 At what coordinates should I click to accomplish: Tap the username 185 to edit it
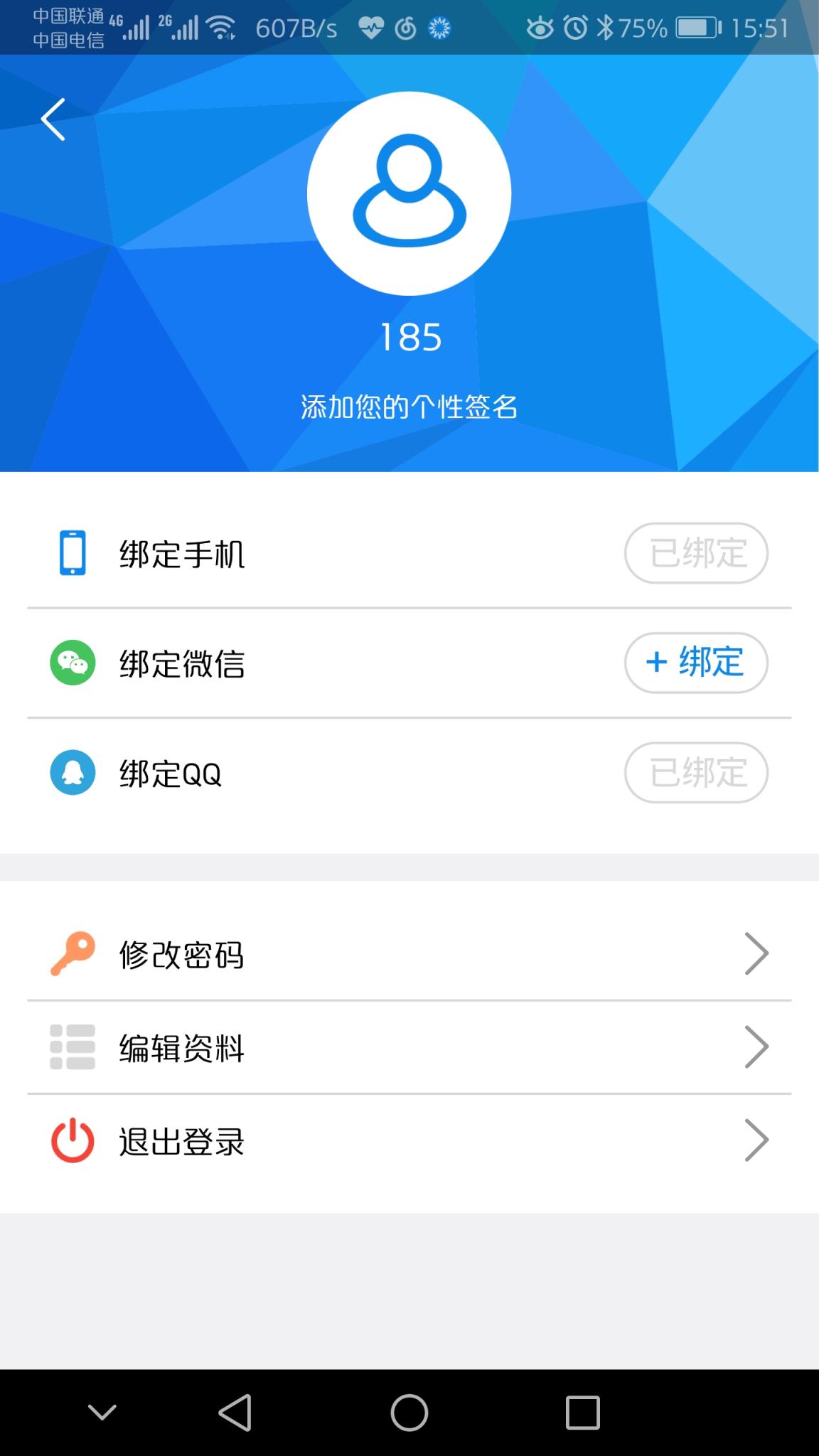pos(409,336)
